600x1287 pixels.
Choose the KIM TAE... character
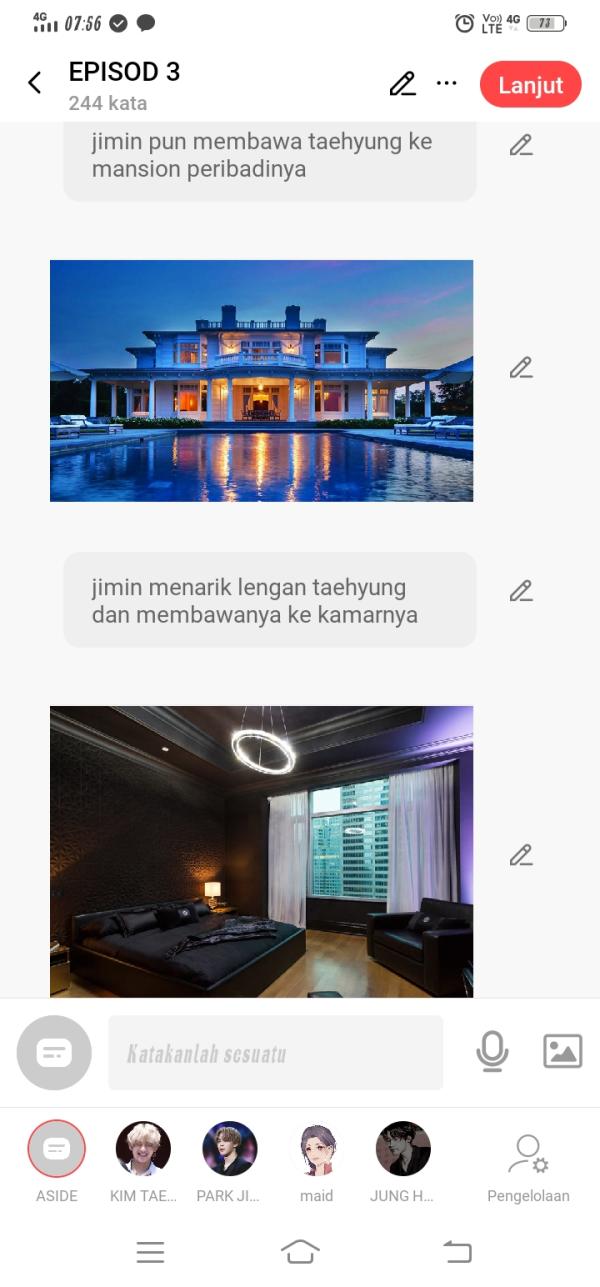(143, 1149)
